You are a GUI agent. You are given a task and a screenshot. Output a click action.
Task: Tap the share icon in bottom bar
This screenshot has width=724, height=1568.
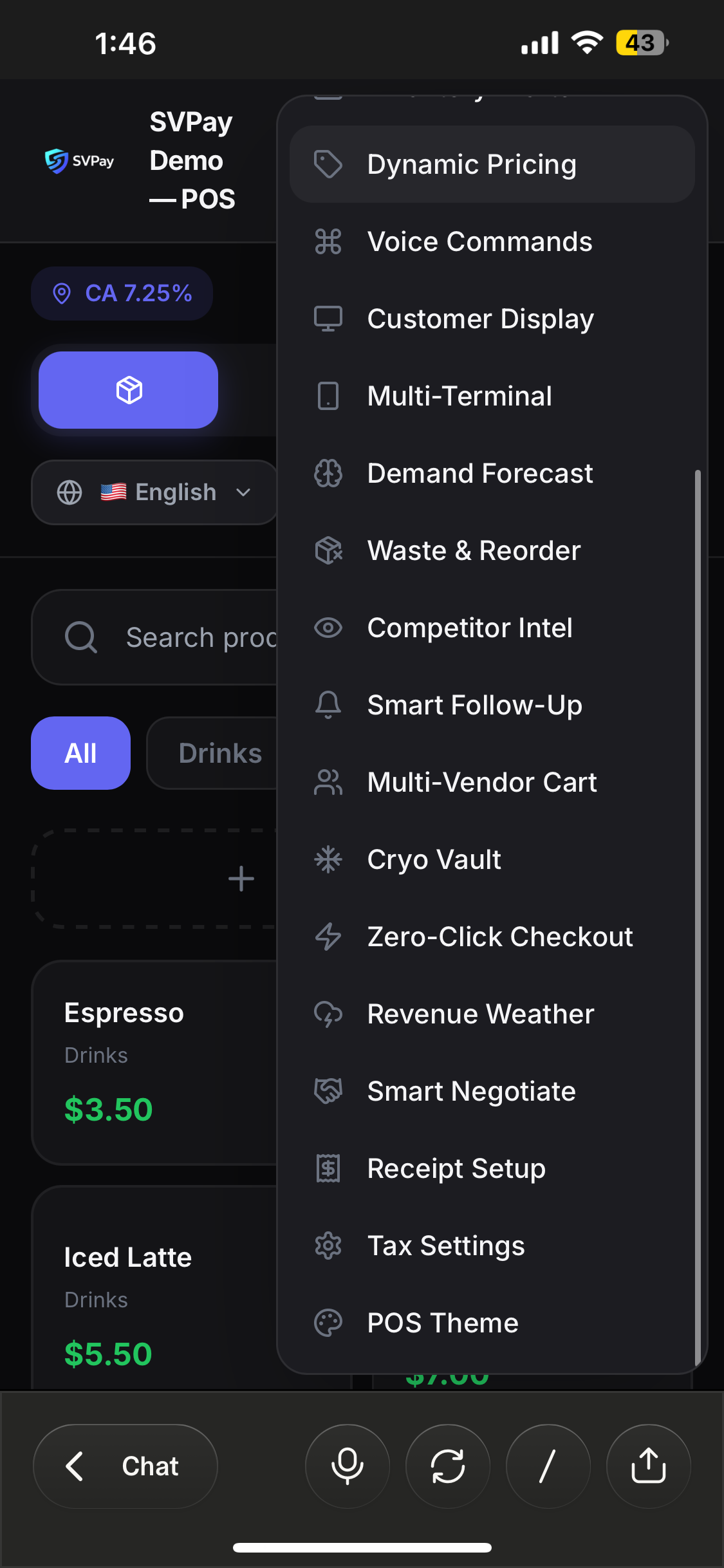[x=649, y=1466]
